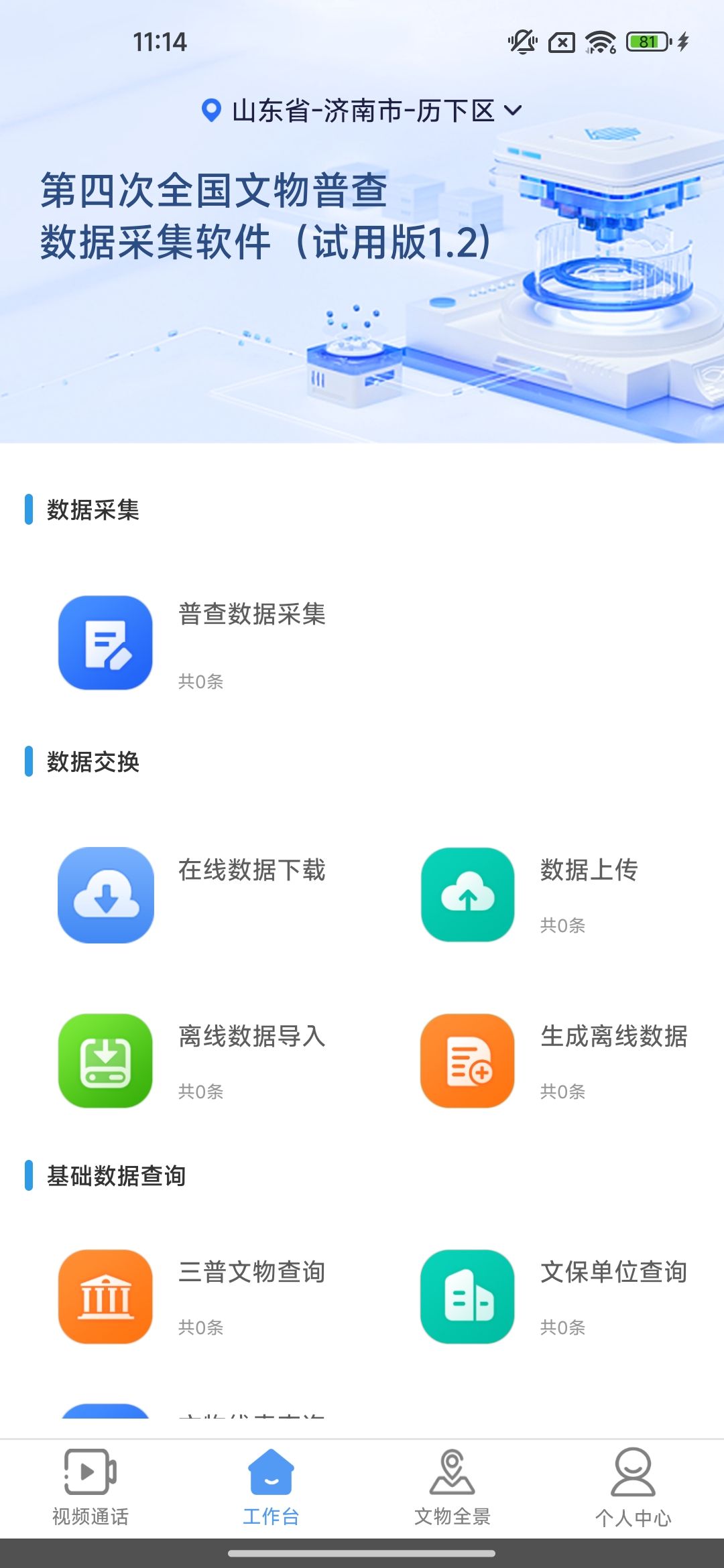Viewport: 724px width, 1568px height.
Task: Expand the 山东省-济南市-历下区 location dropdown
Action: 362,111
